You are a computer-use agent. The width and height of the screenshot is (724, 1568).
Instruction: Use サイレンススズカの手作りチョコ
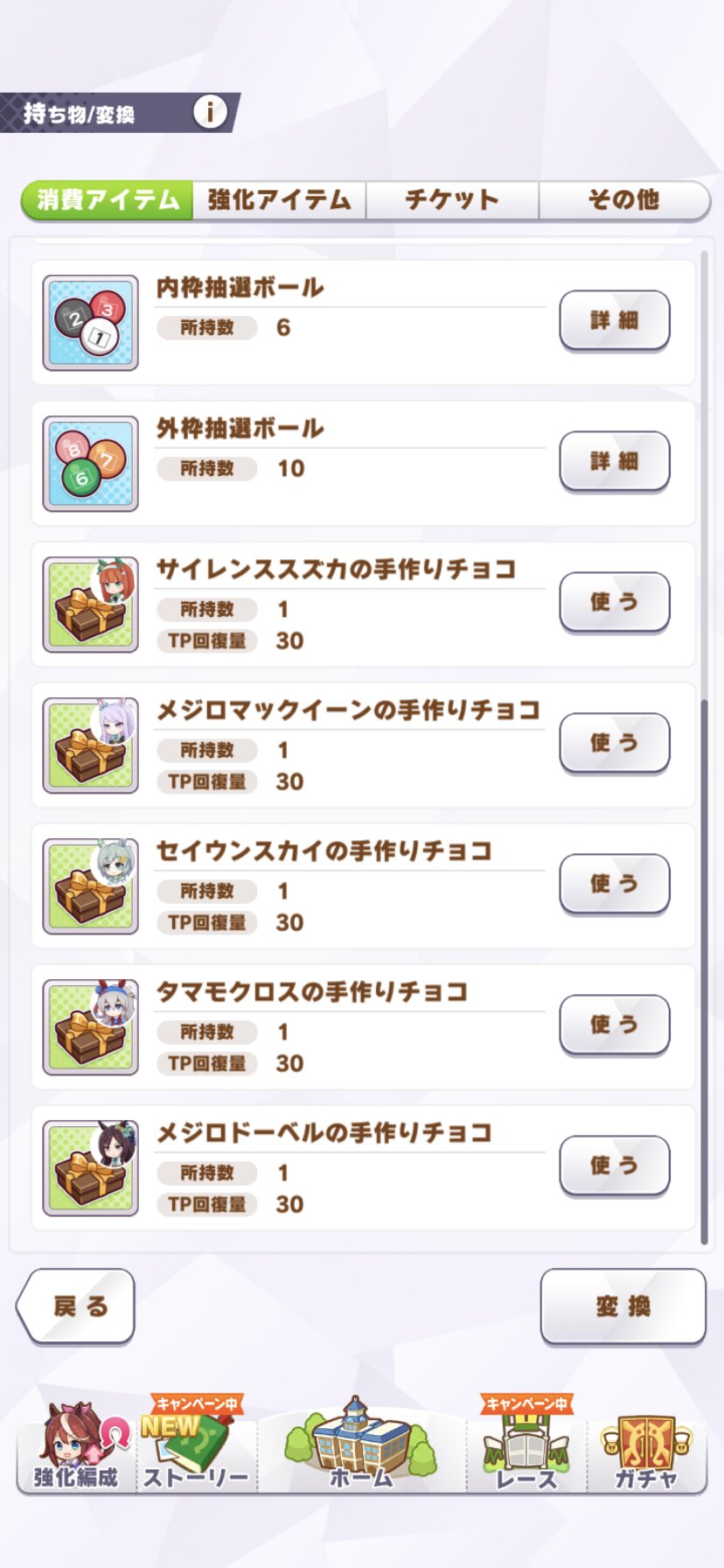tap(614, 602)
